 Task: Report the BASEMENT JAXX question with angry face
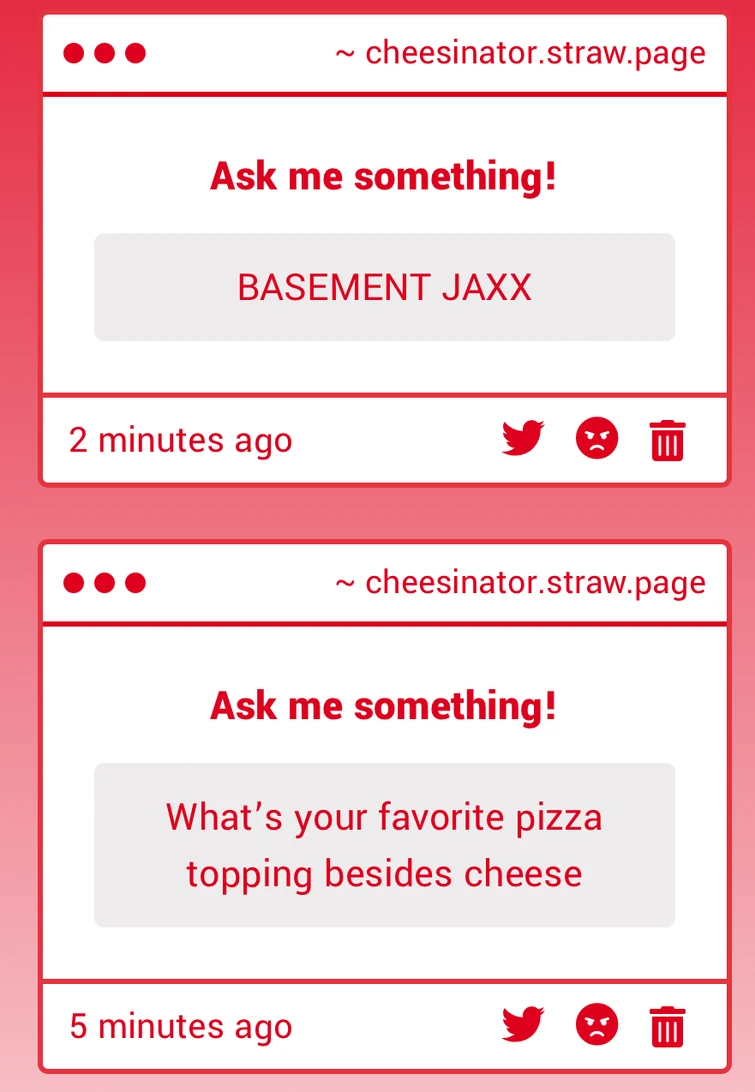[x=597, y=439]
